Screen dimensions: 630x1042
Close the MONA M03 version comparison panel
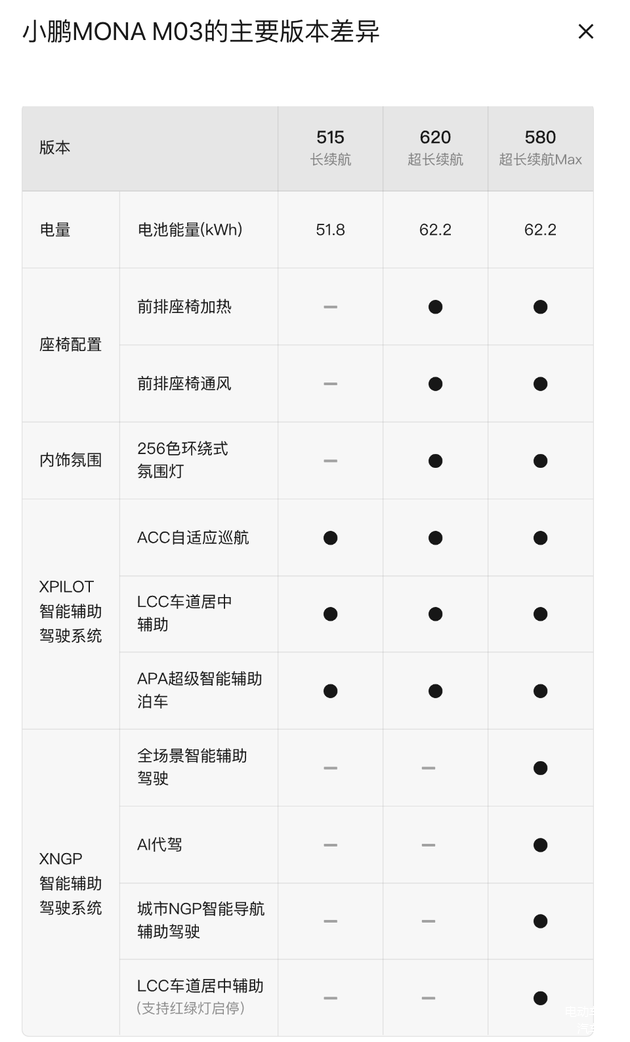[x=586, y=32]
